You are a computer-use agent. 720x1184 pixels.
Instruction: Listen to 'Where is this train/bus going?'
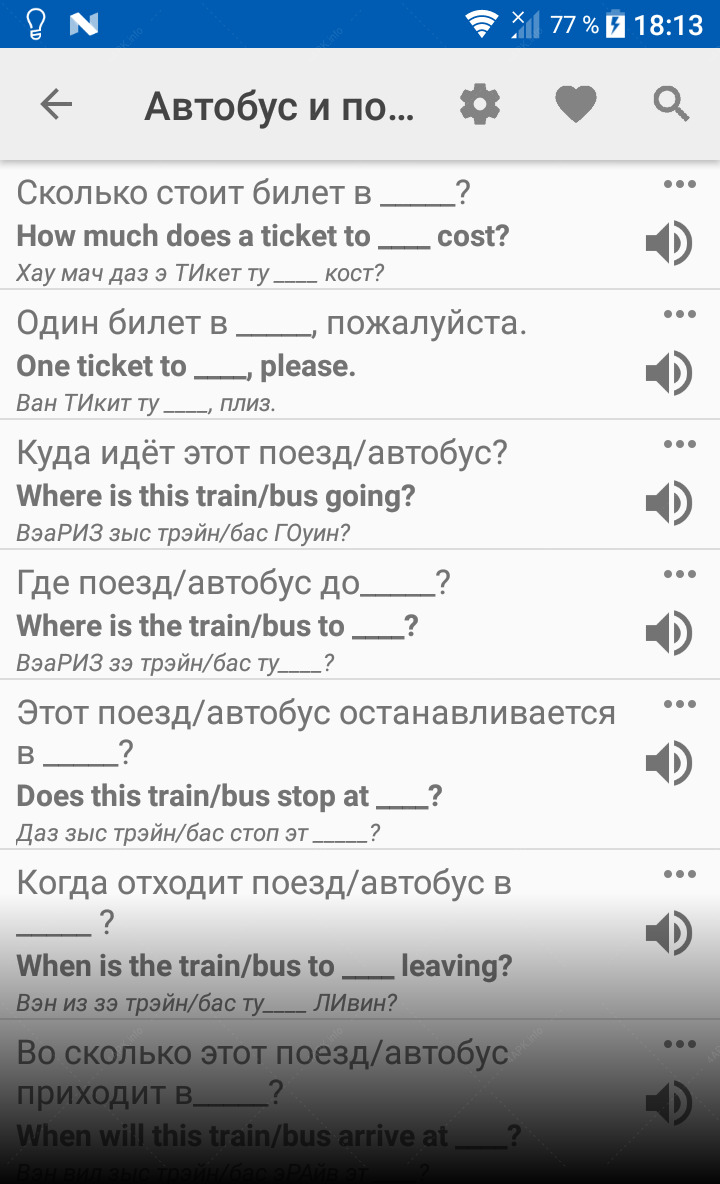[x=669, y=502]
